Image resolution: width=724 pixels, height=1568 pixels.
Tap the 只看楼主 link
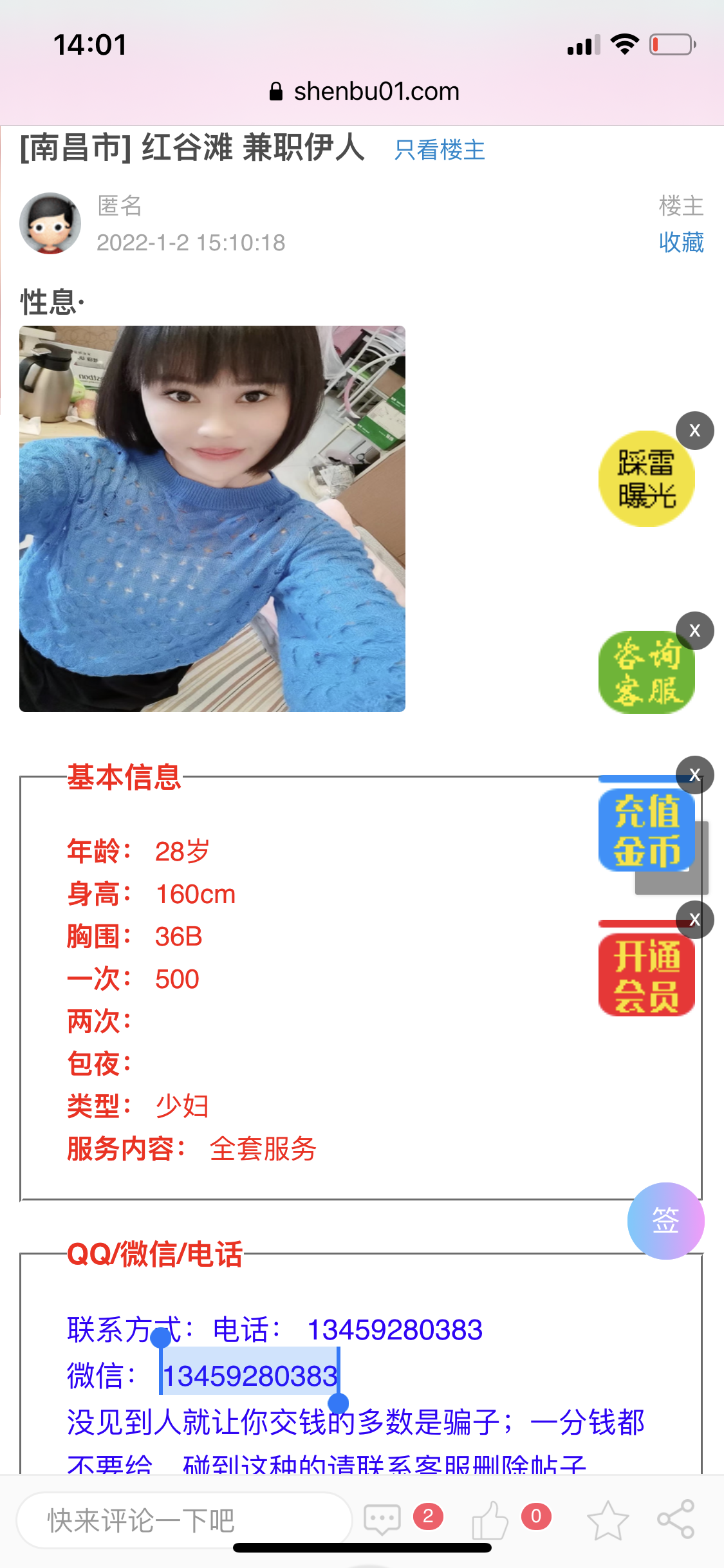pos(439,150)
